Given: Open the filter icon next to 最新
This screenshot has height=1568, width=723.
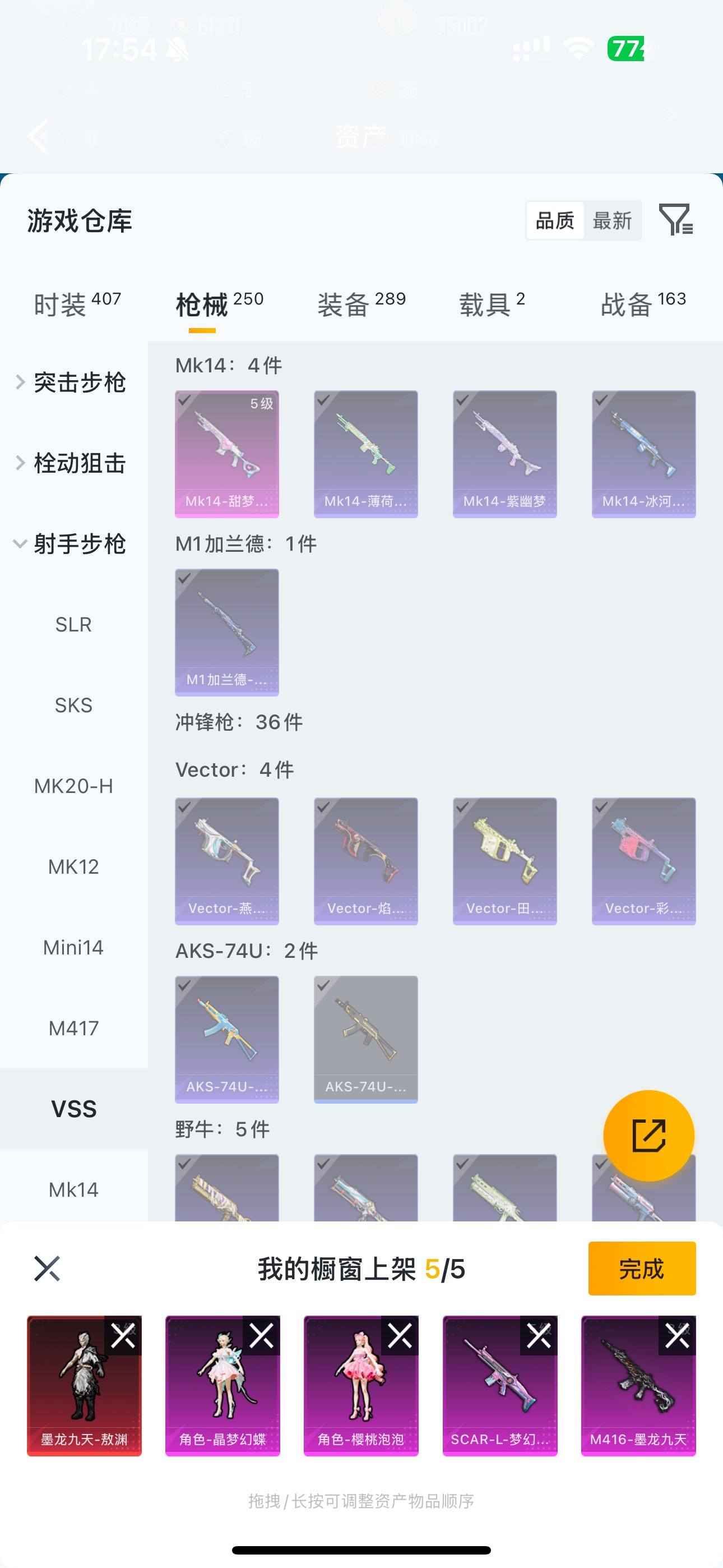Looking at the screenshot, I should pyautogui.click(x=675, y=220).
